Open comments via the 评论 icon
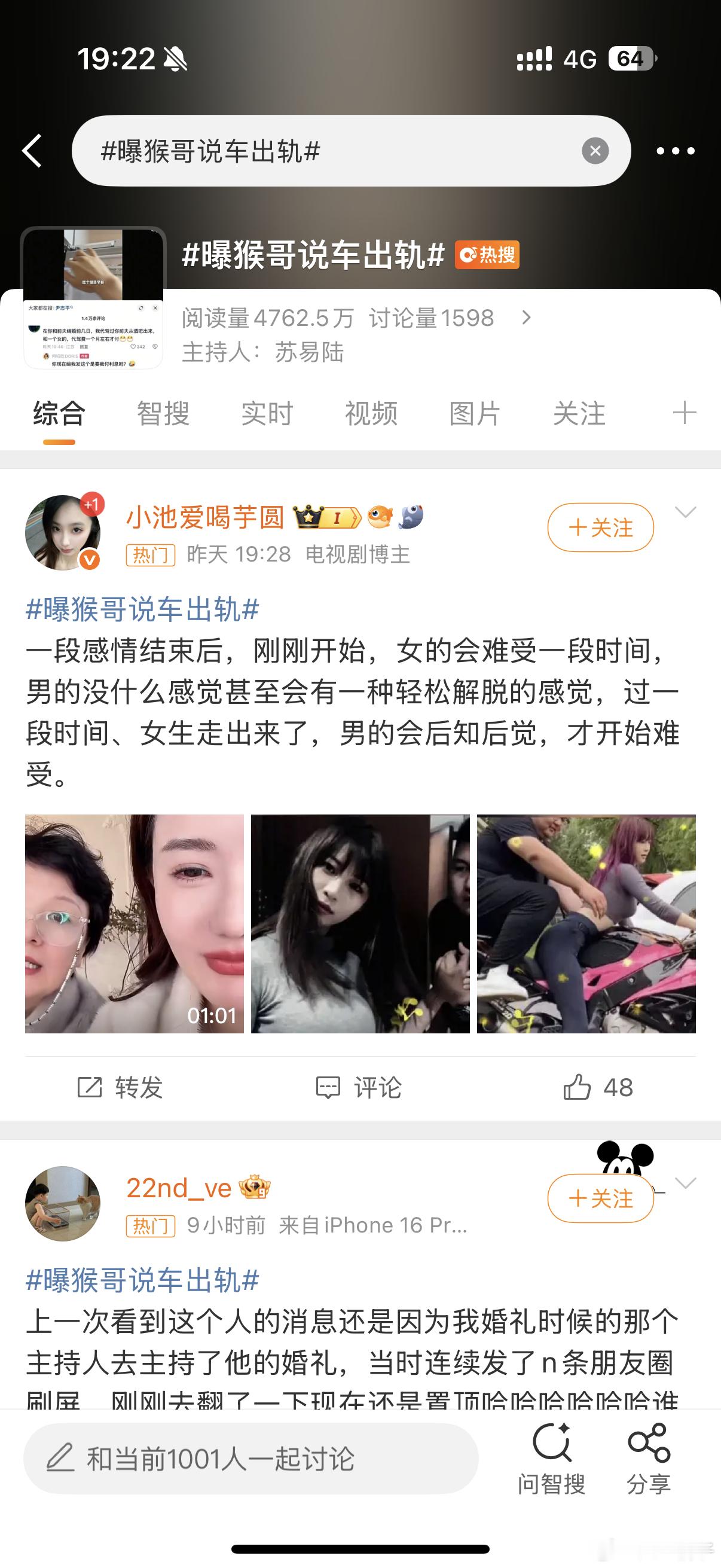 [x=360, y=1087]
